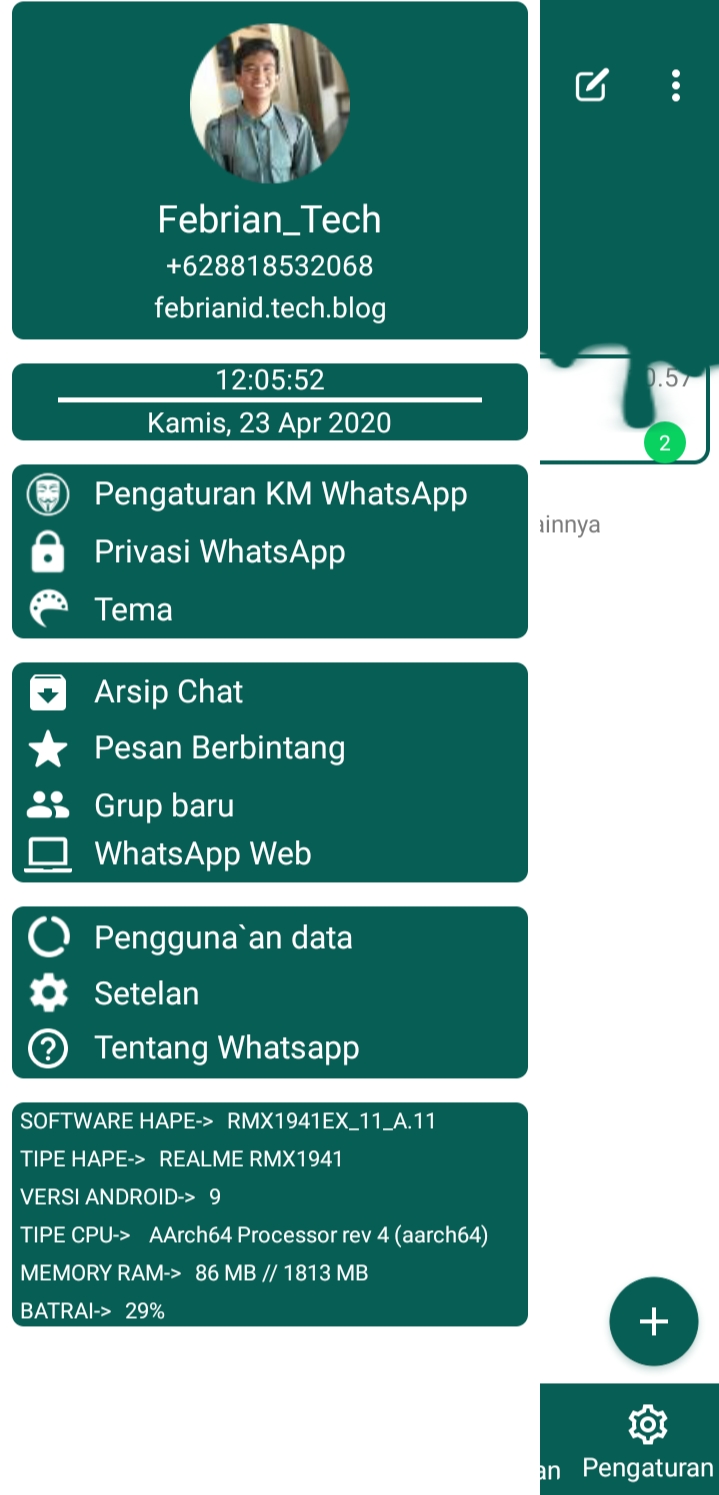Check Pengguna`an data
719x1495 pixels.
click(x=222, y=938)
